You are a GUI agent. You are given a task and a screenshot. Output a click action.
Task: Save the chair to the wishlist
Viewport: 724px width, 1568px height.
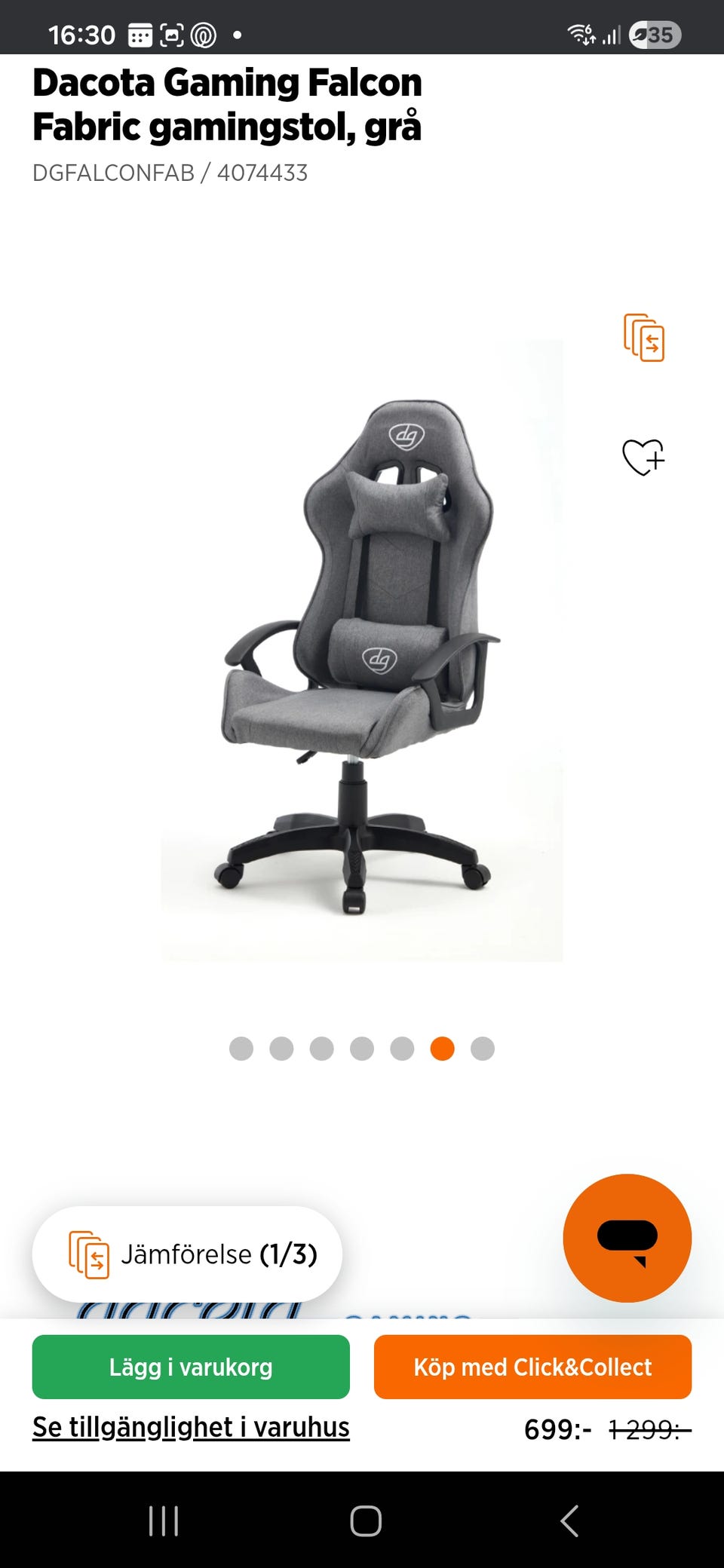(x=643, y=457)
